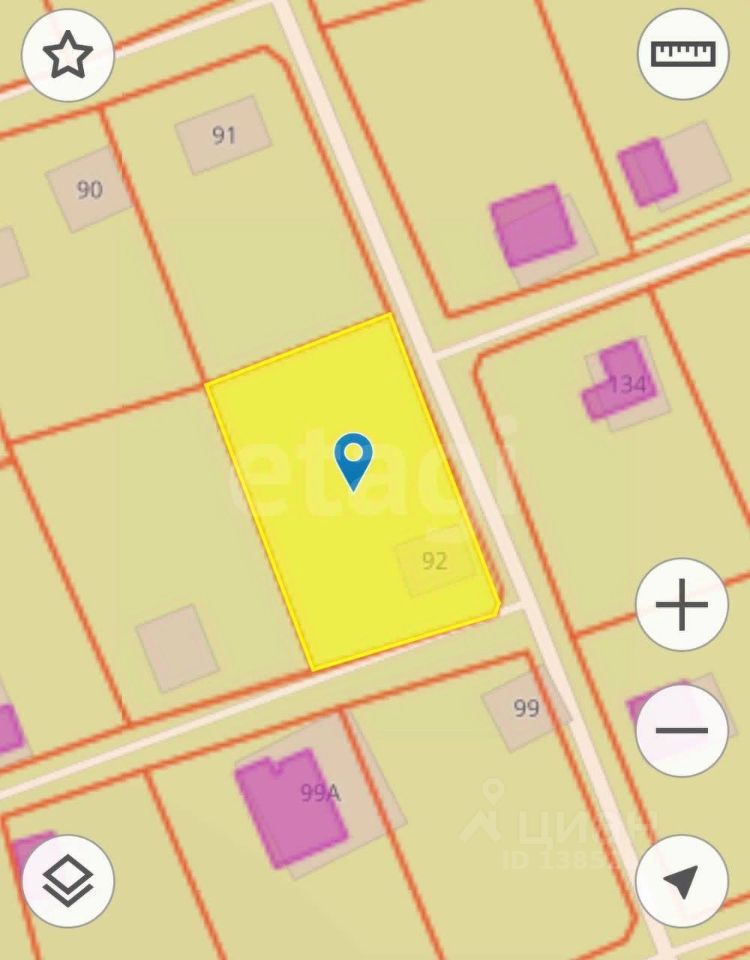The height and width of the screenshot is (960, 750).
Task: Open the ruler measurement tool
Action: [683, 54]
